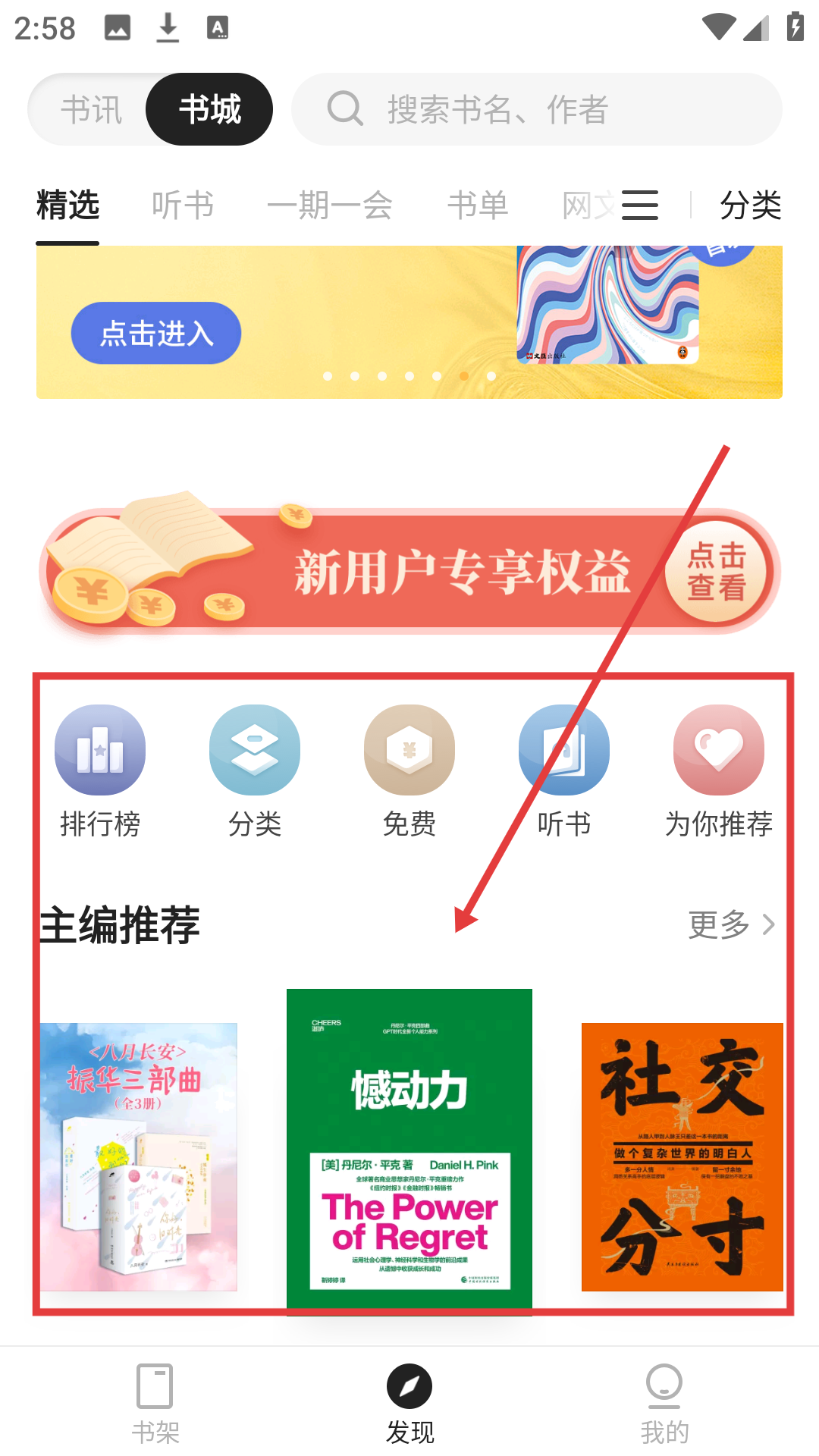This screenshot has height=1456, width=819.
Task: Open the 一期一会 tab
Action: 330,206
